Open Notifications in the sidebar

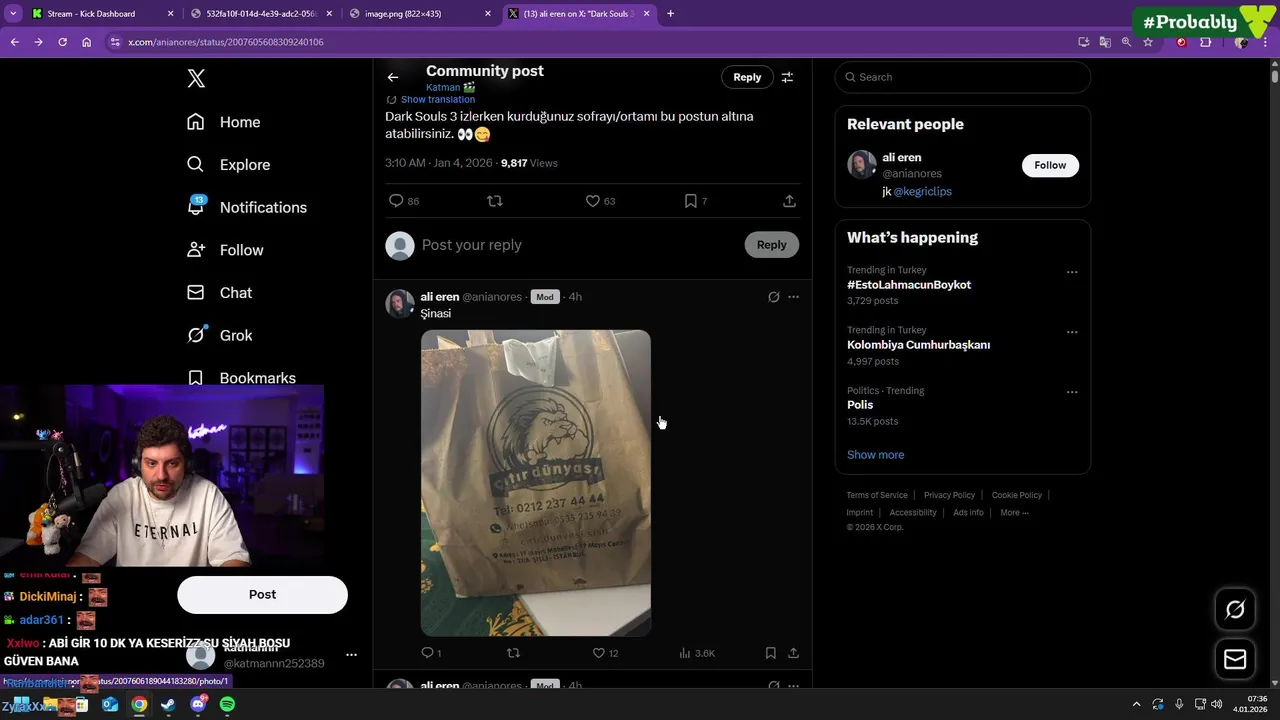point(262,207)
